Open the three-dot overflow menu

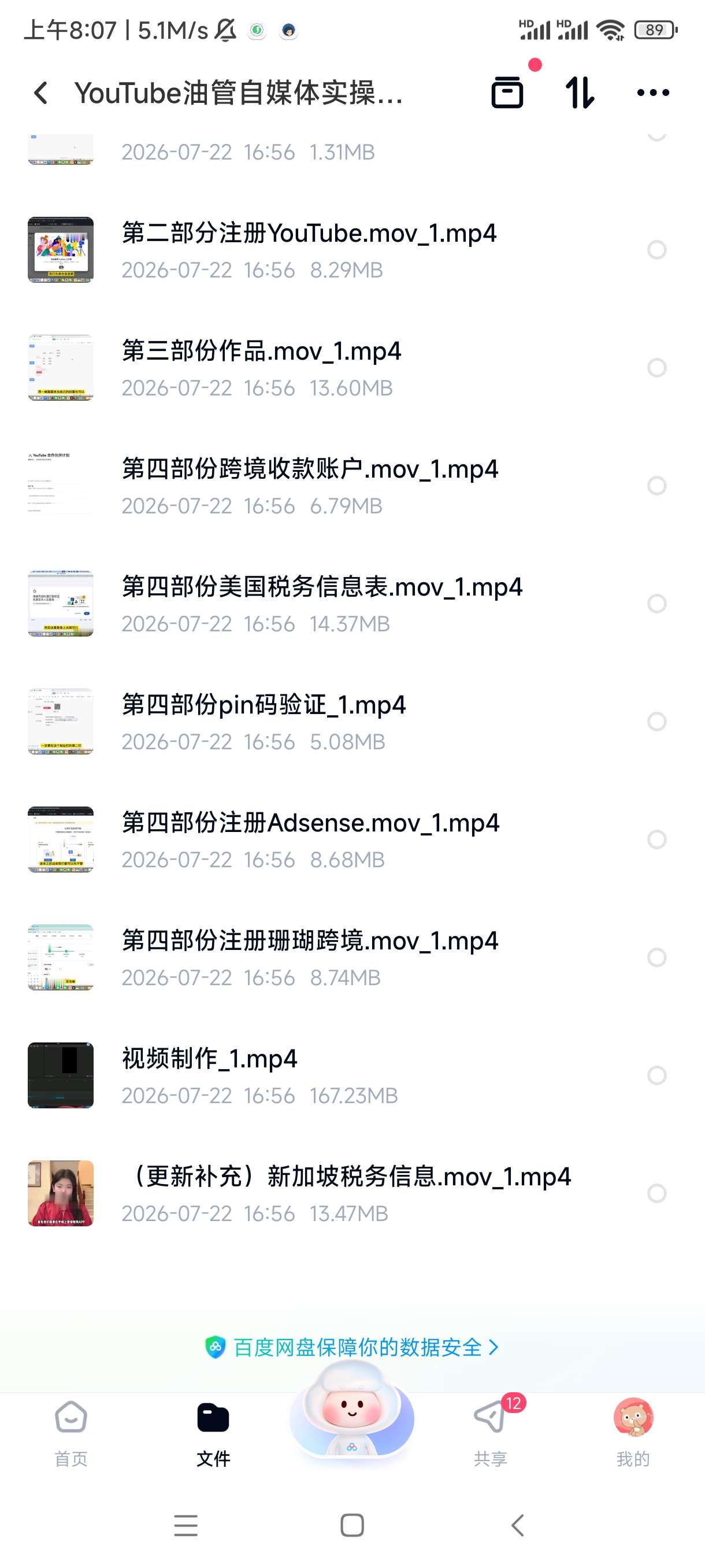[652, 93]
